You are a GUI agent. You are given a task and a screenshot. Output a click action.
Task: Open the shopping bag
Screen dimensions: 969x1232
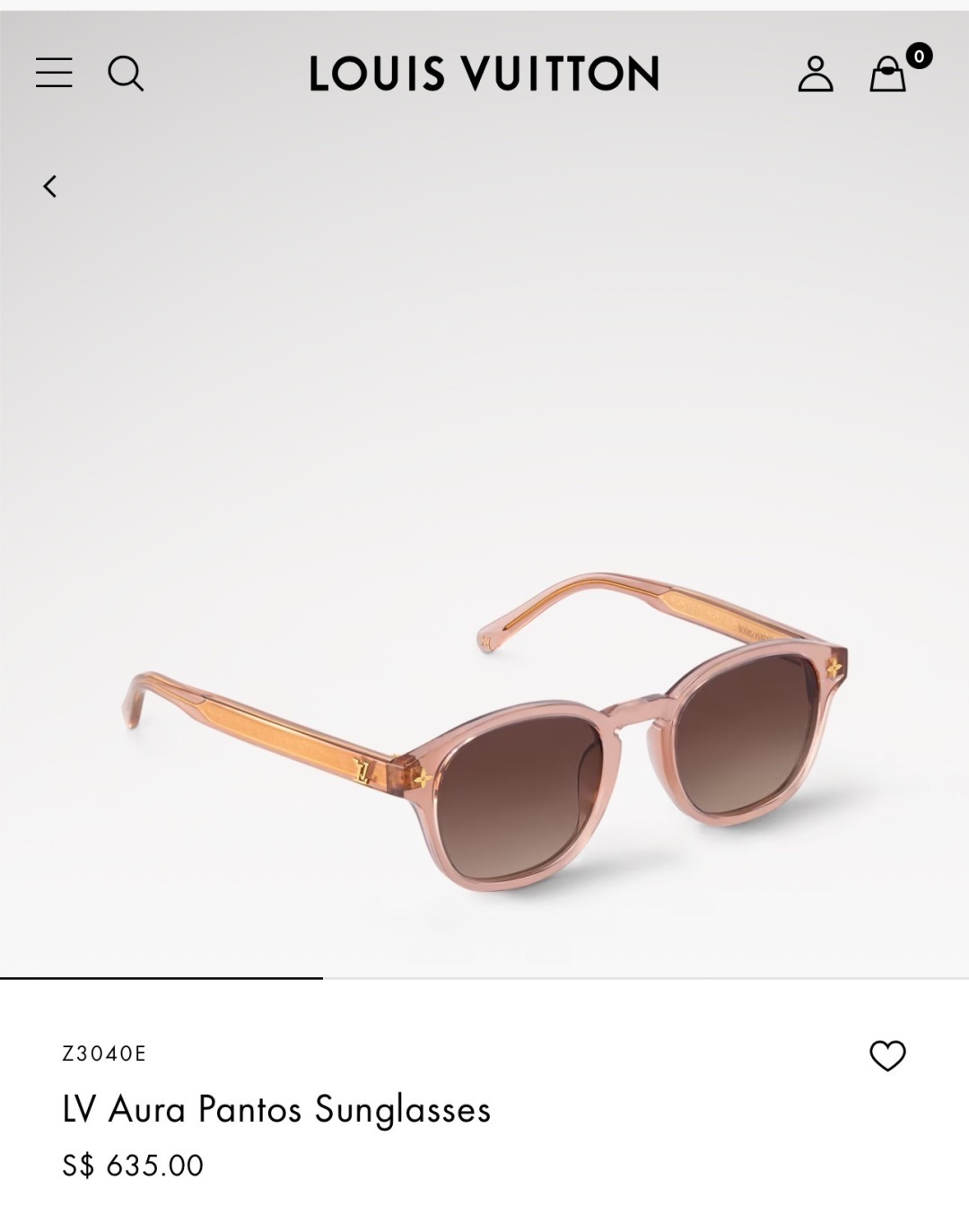[888, 74]
